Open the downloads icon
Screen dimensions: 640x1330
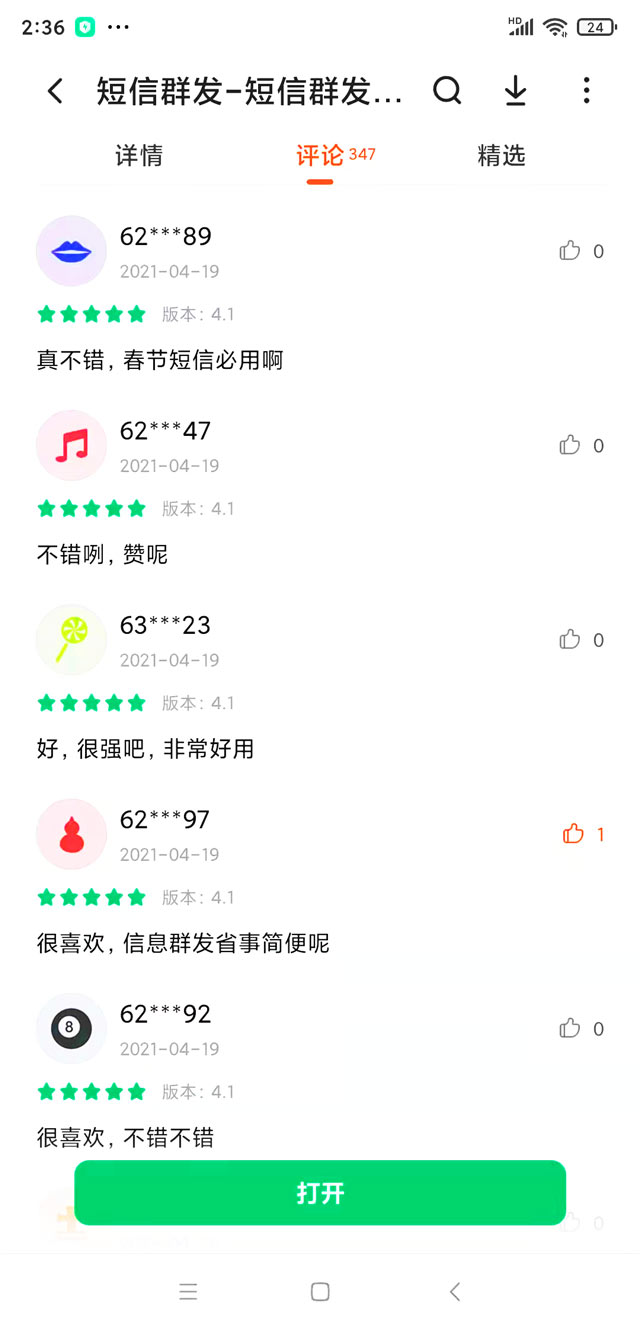[515, 91]
